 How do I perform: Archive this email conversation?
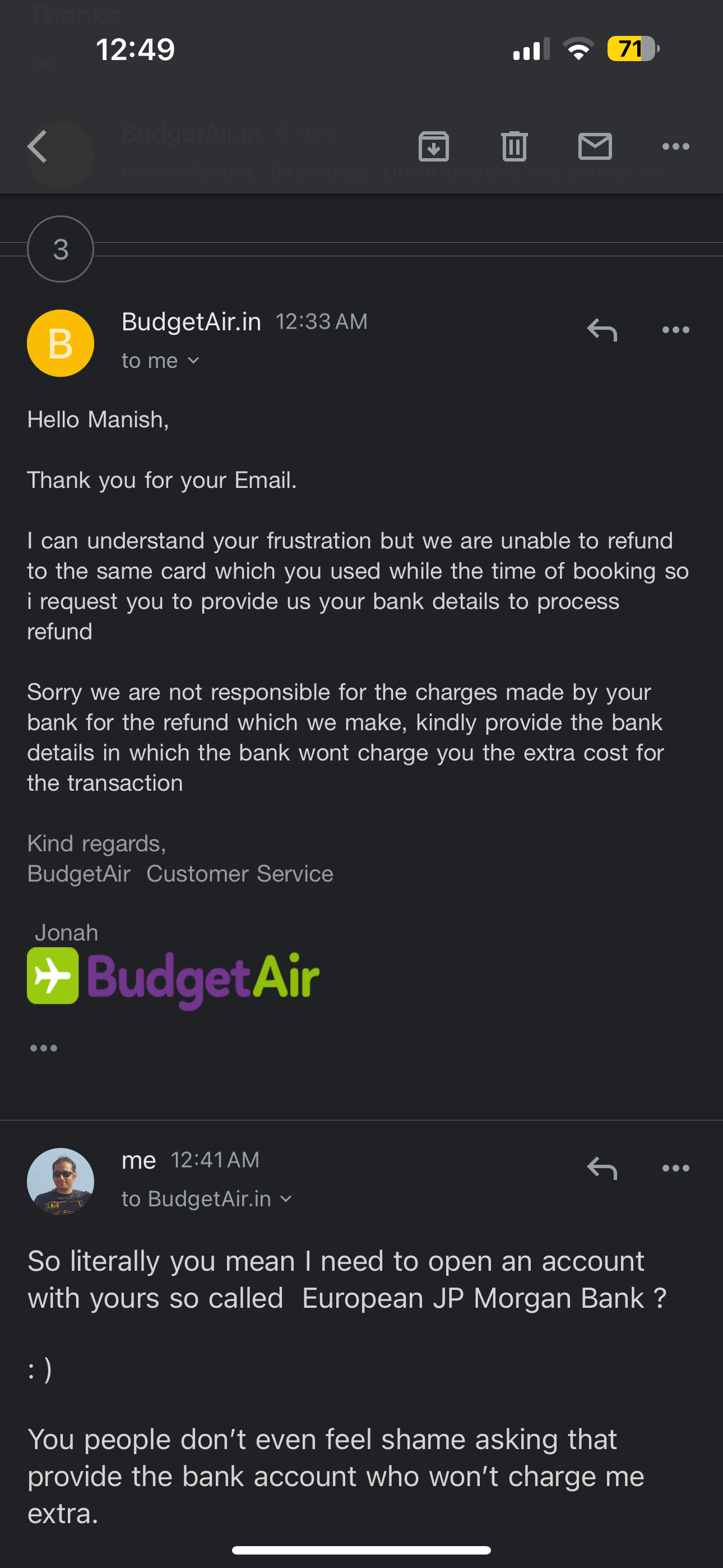pos(433,146)
